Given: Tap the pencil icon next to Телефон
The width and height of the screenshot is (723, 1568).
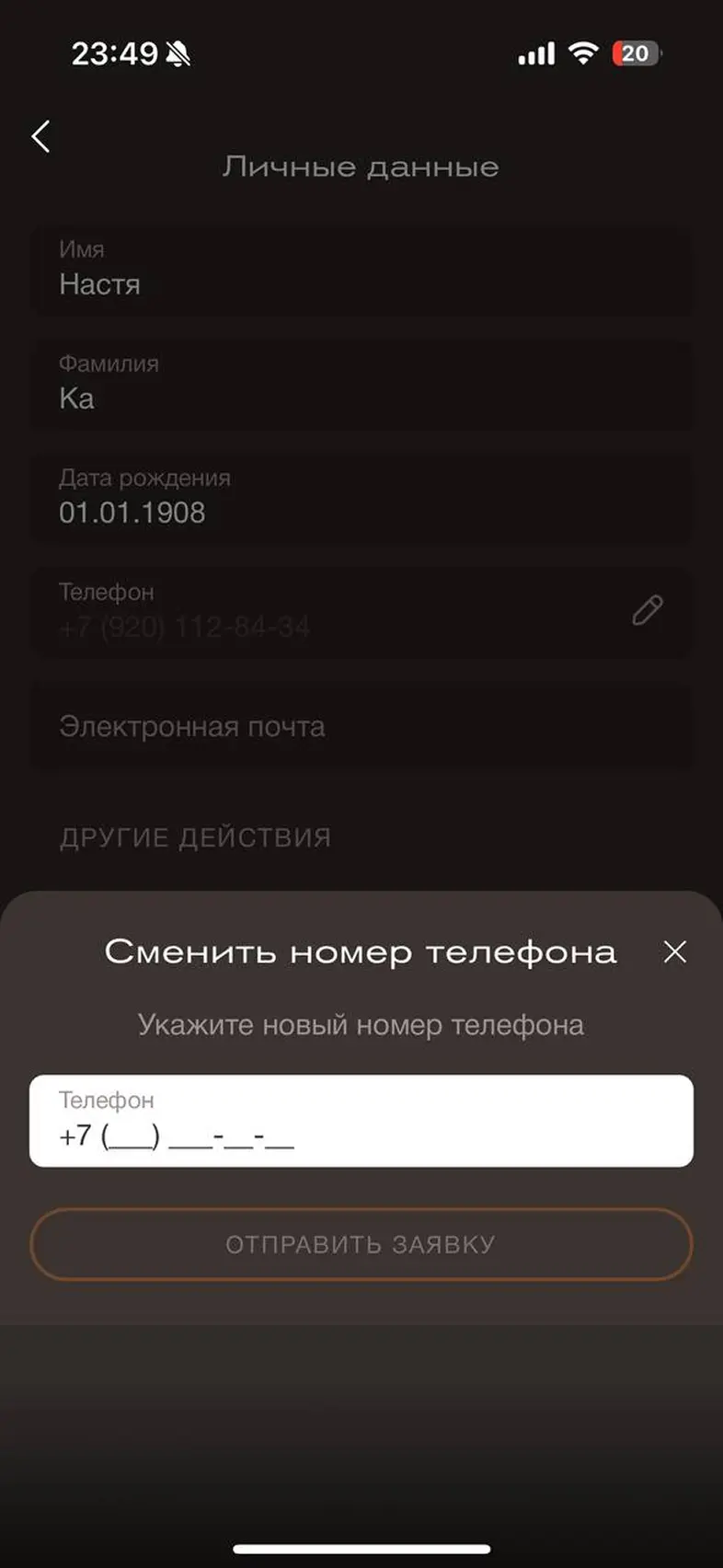Looking at the screenshot, I should point(648,610).
